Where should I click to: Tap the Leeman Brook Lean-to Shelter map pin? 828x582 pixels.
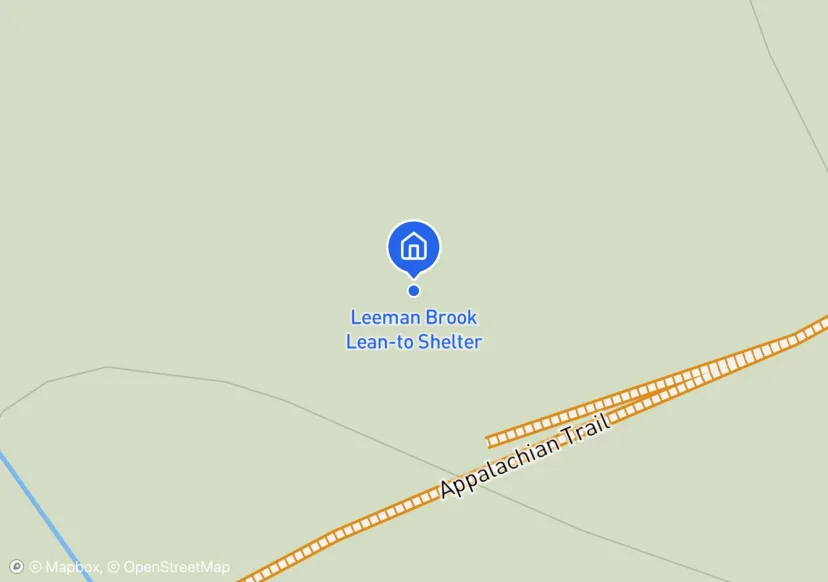(413, 249)
